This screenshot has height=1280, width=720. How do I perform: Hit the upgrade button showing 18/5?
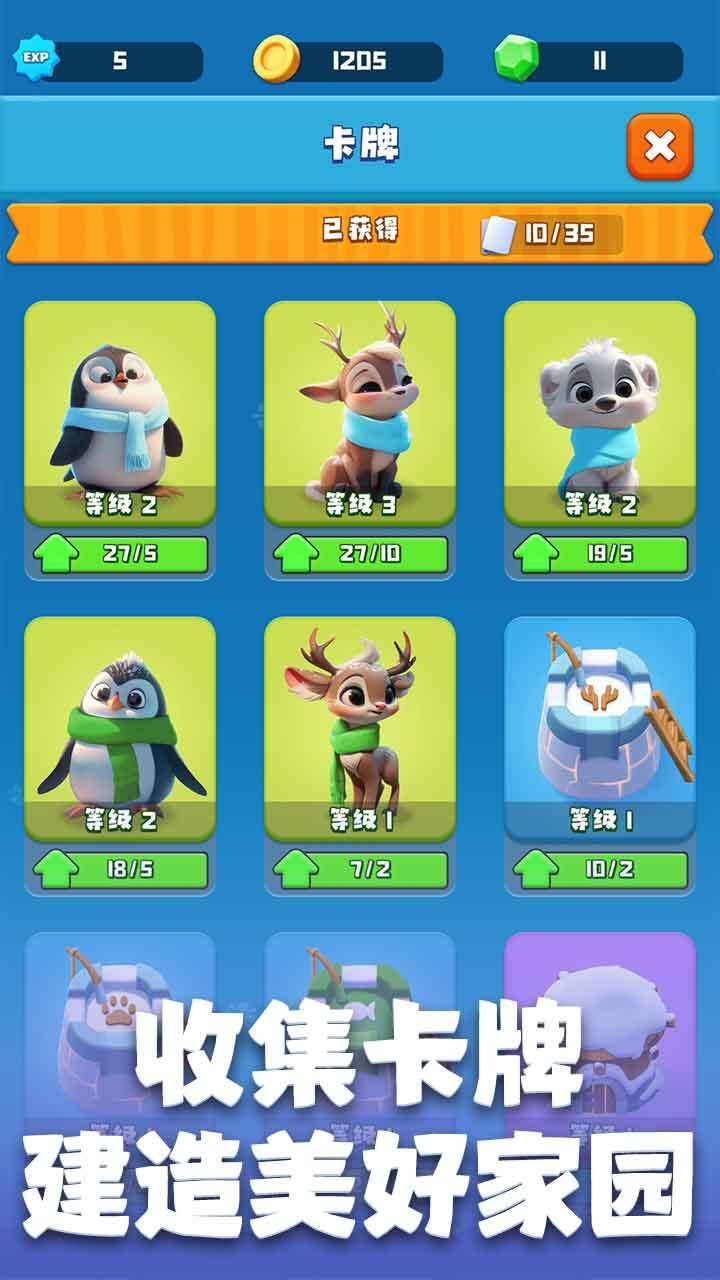coord(121,869)
